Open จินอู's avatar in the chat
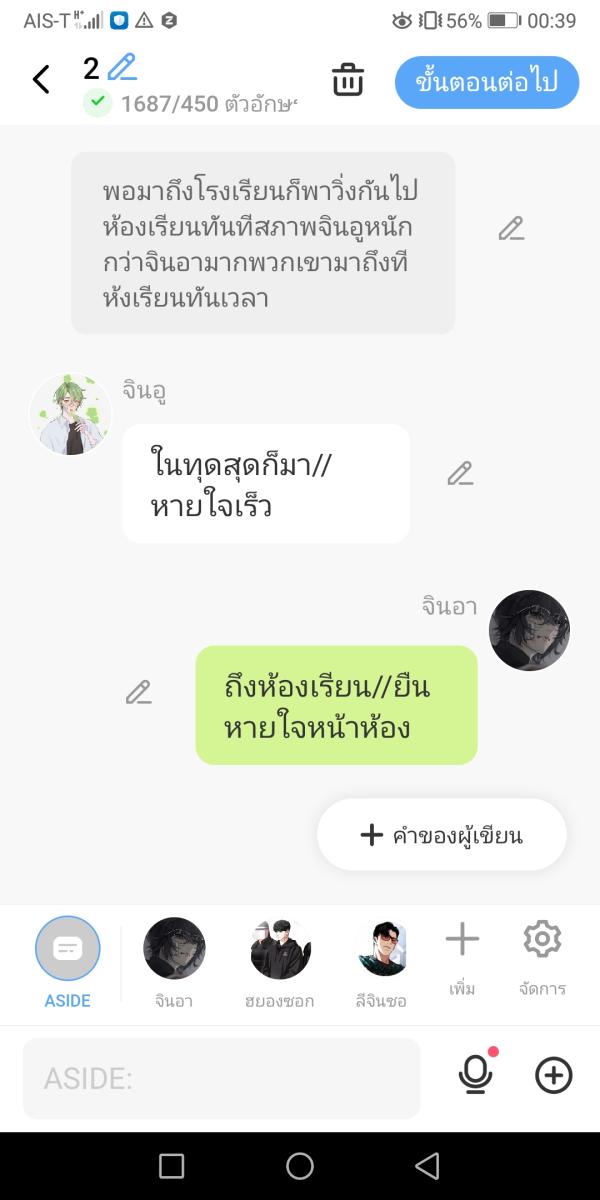 pos(70,415)
